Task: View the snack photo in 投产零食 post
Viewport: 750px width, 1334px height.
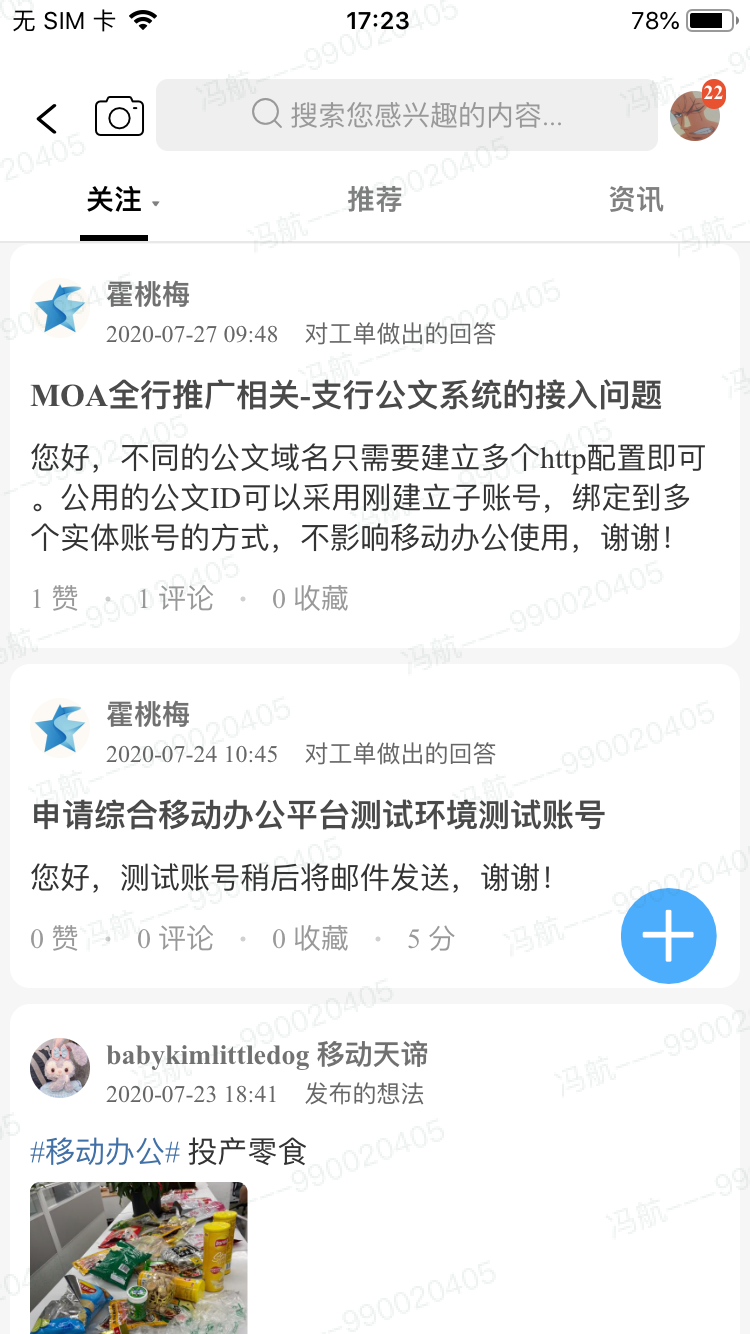Action: pyautogui.click(x=138, y=1257)
